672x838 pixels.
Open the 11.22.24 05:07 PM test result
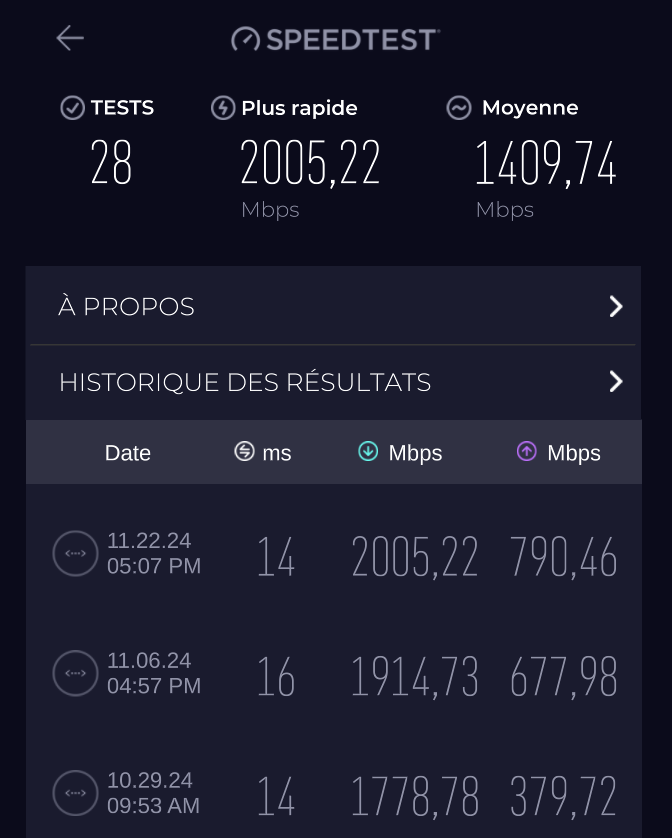pyautogui.click(x=334, y=554)
